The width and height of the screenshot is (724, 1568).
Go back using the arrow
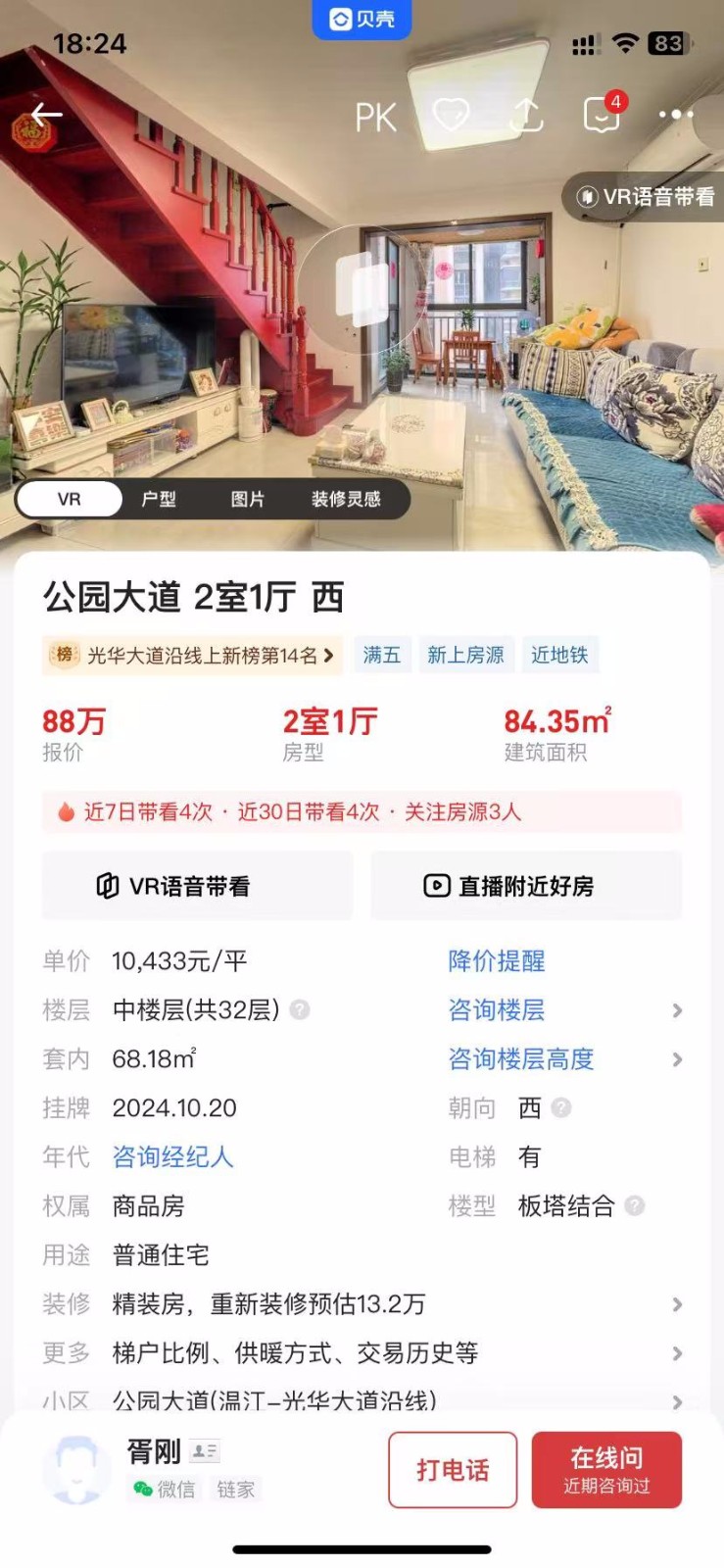[46, 116]
